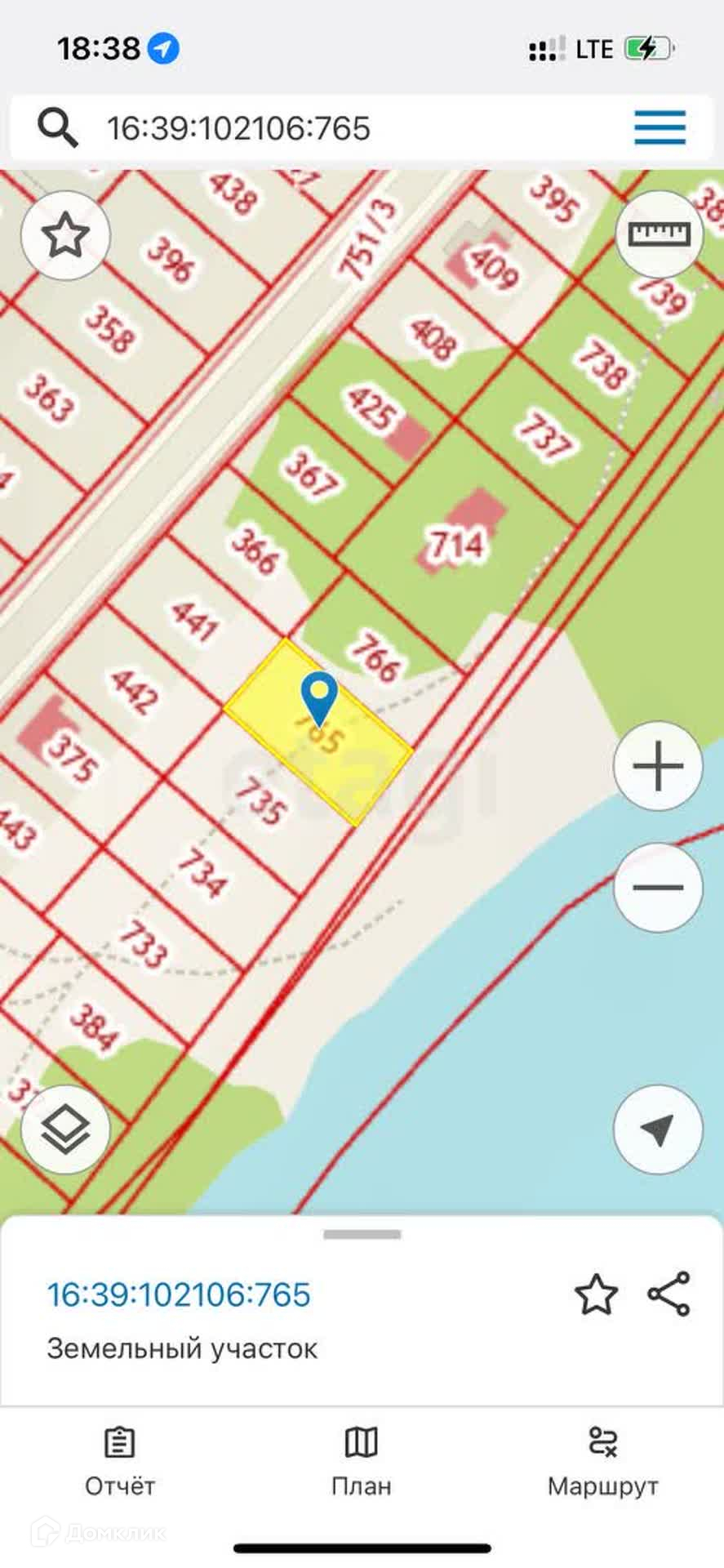Image resolution: width=724 pixels, height=1568 pixels.
Task: Open the map layers selector
Action: point(65,1129)
